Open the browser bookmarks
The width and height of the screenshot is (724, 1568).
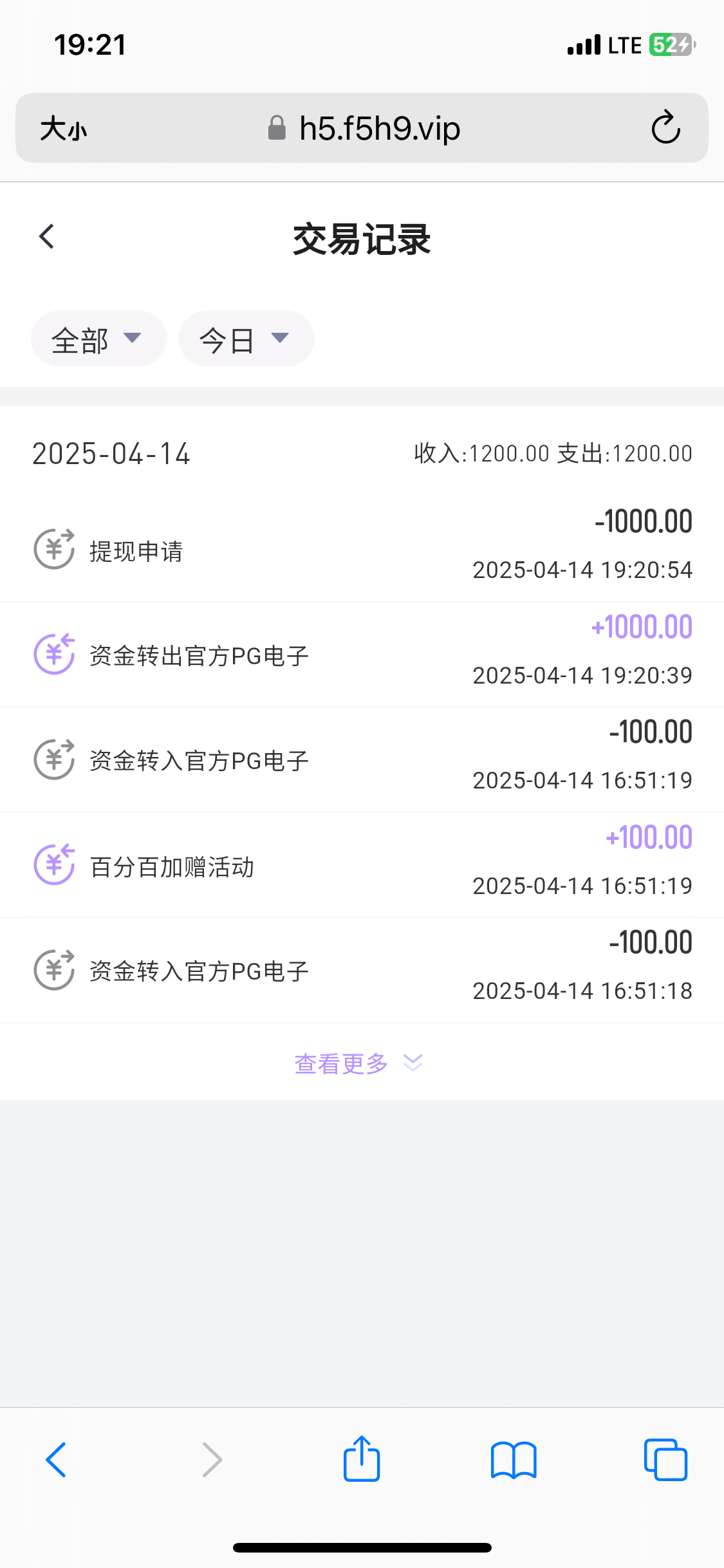513,1459
